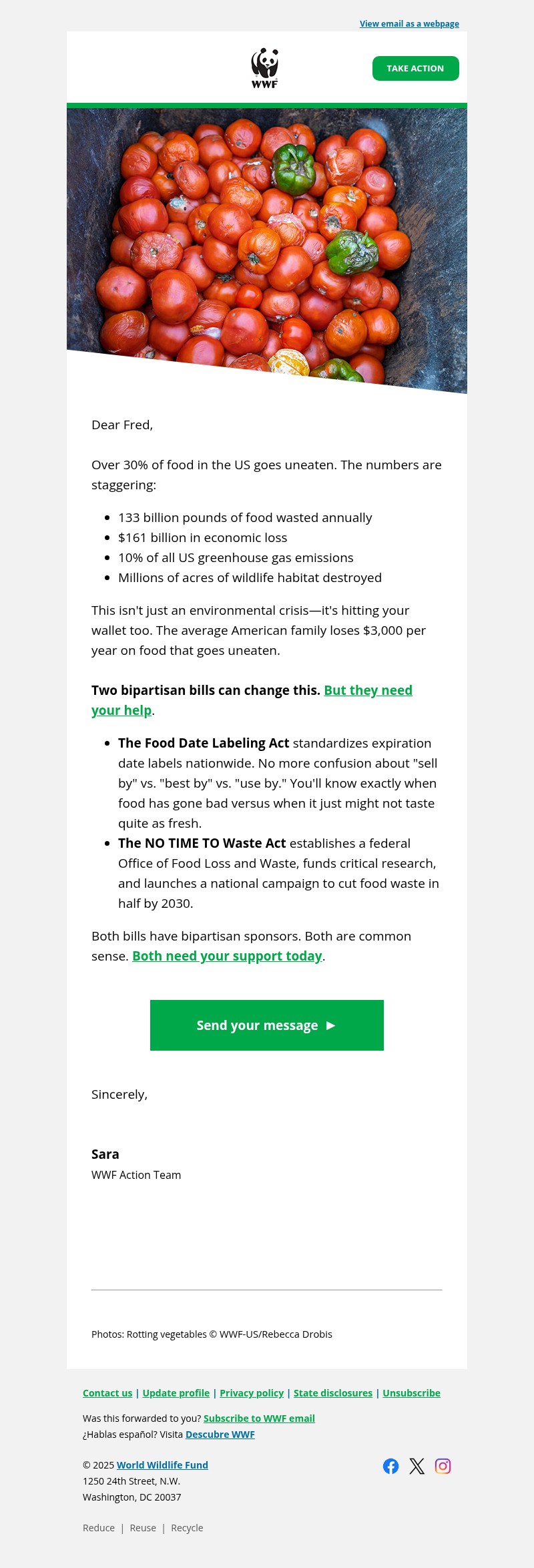Click the Send your message button

pyautogui.click(x=266, y=1025)
